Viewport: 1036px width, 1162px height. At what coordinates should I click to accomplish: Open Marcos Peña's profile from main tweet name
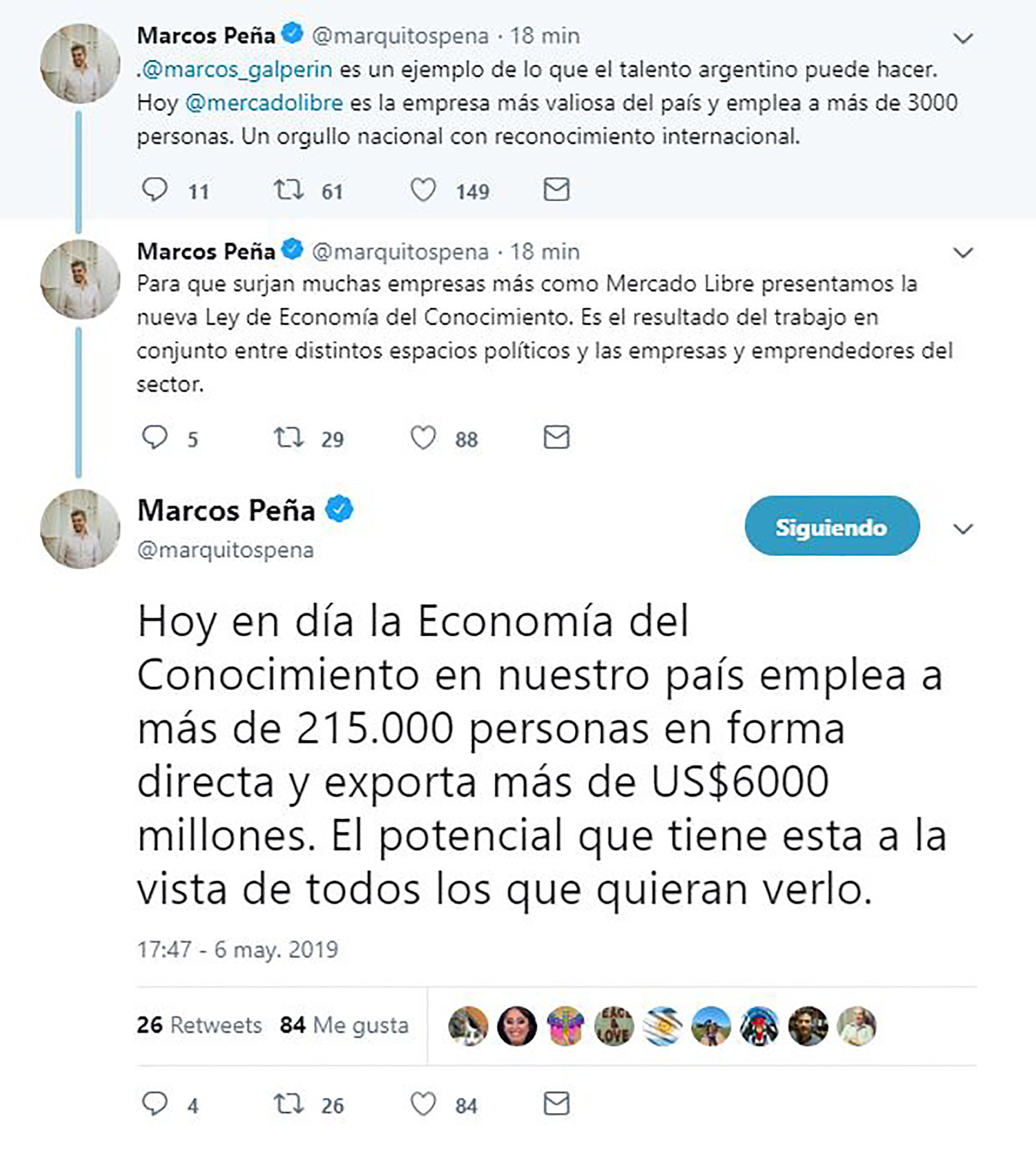coord(226,510)
